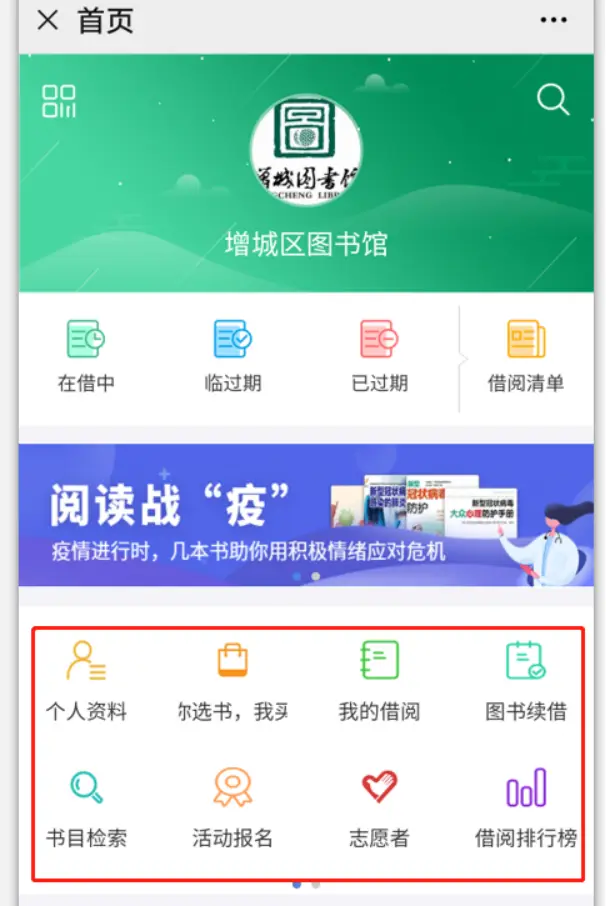The height and width of the screenshot is (906, 606).
Task: Launch 书目检索
Action: coord(86,806)
